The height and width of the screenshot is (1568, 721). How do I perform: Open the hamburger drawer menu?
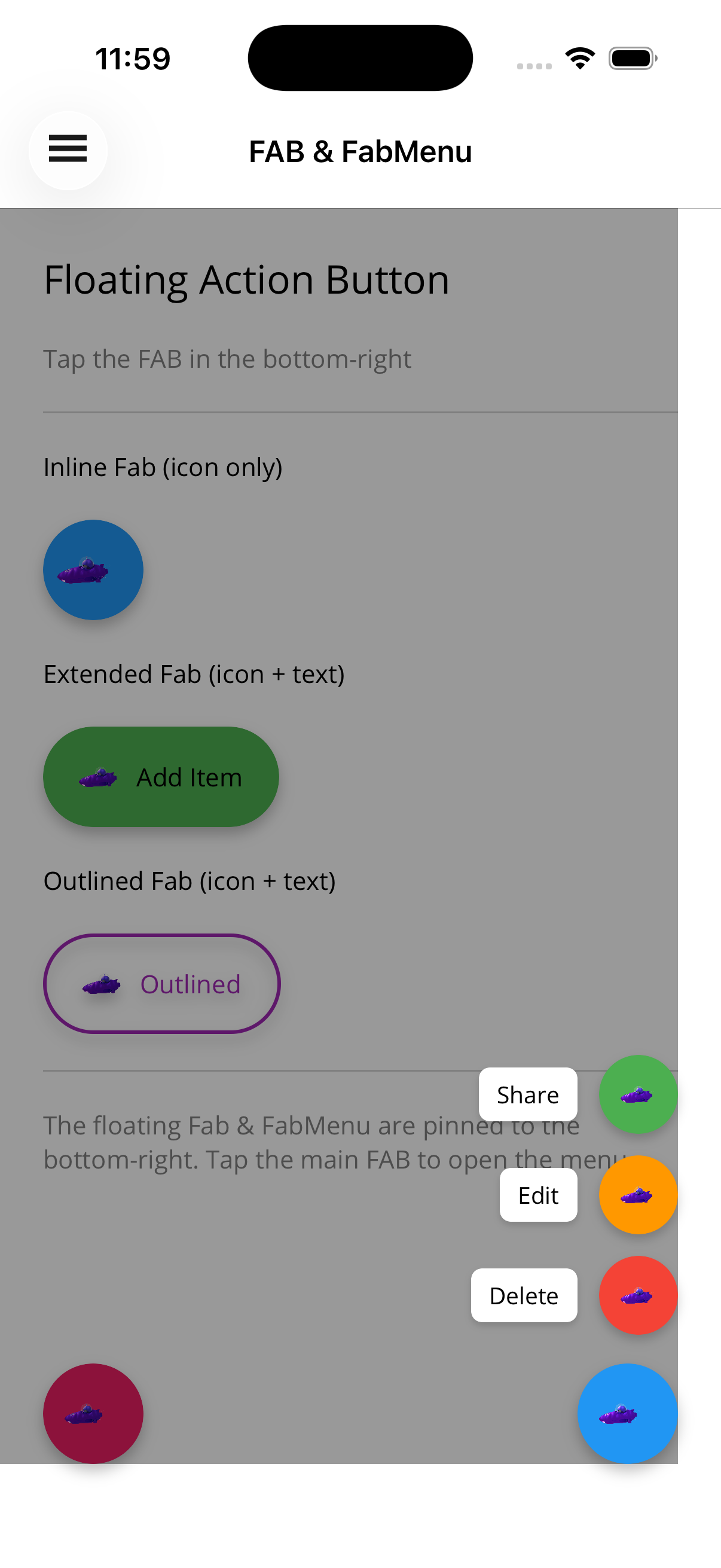pos(68,150)
